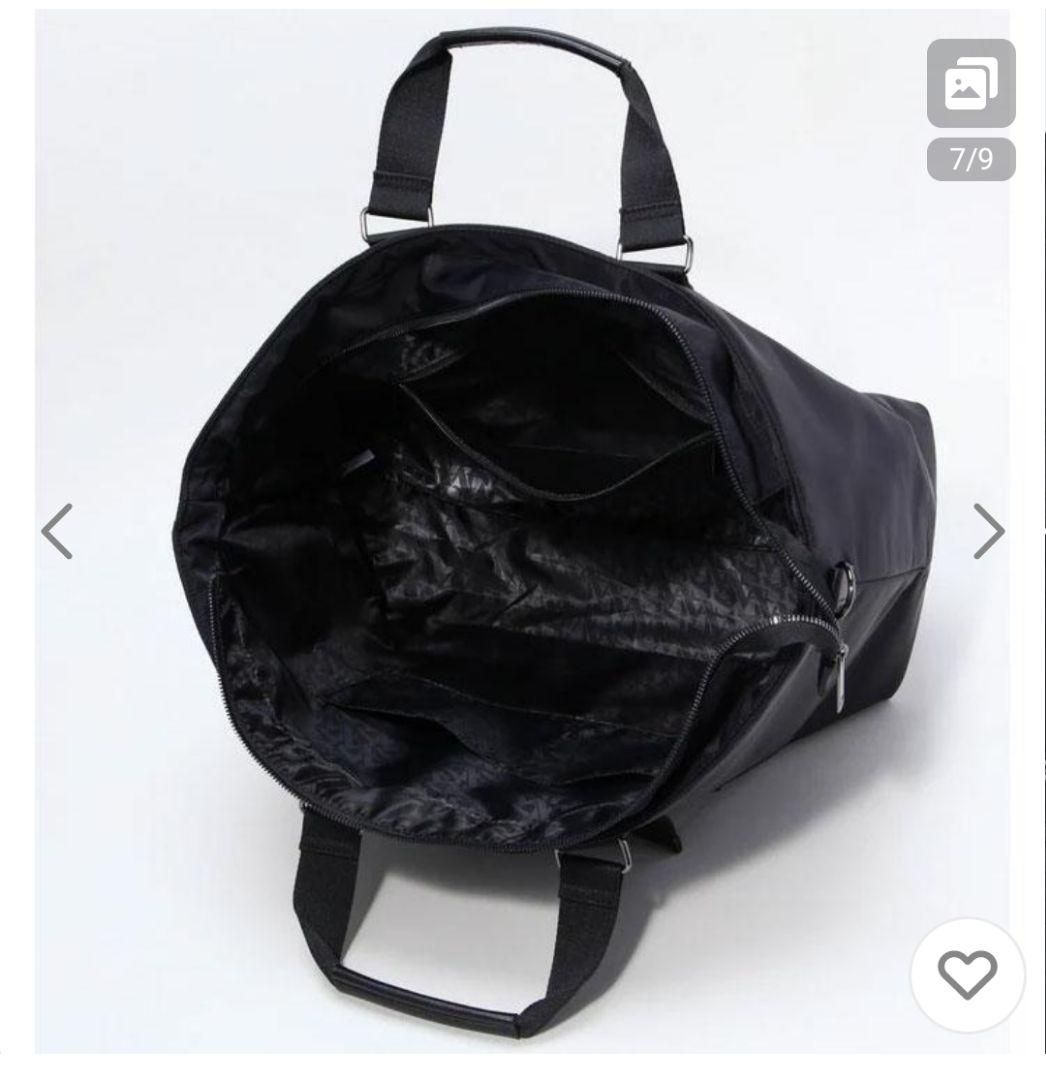Open the black bag photo fullscreen
Viewport: 1046px width, 1080px height.
pyautogui.click(x=520, y=560)
